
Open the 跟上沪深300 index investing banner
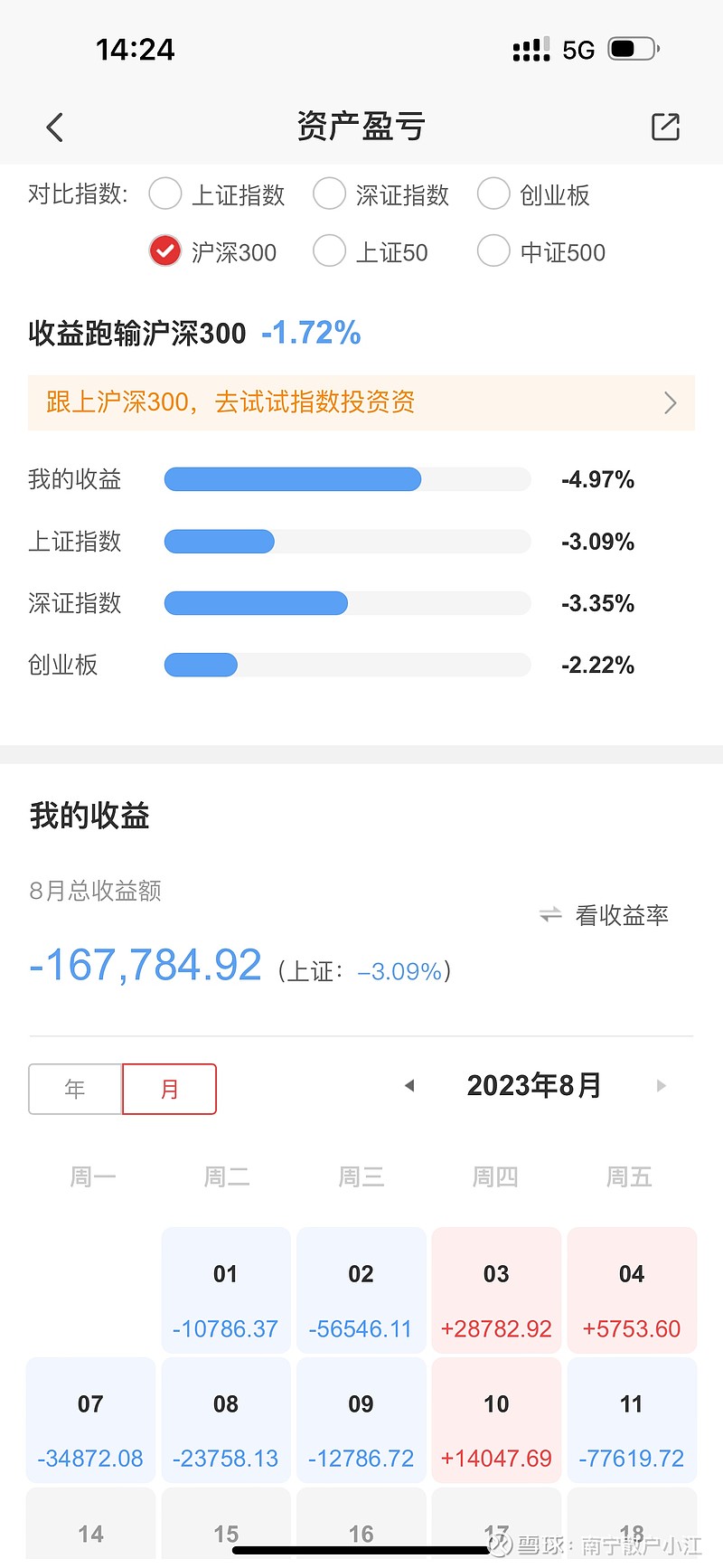361,402
